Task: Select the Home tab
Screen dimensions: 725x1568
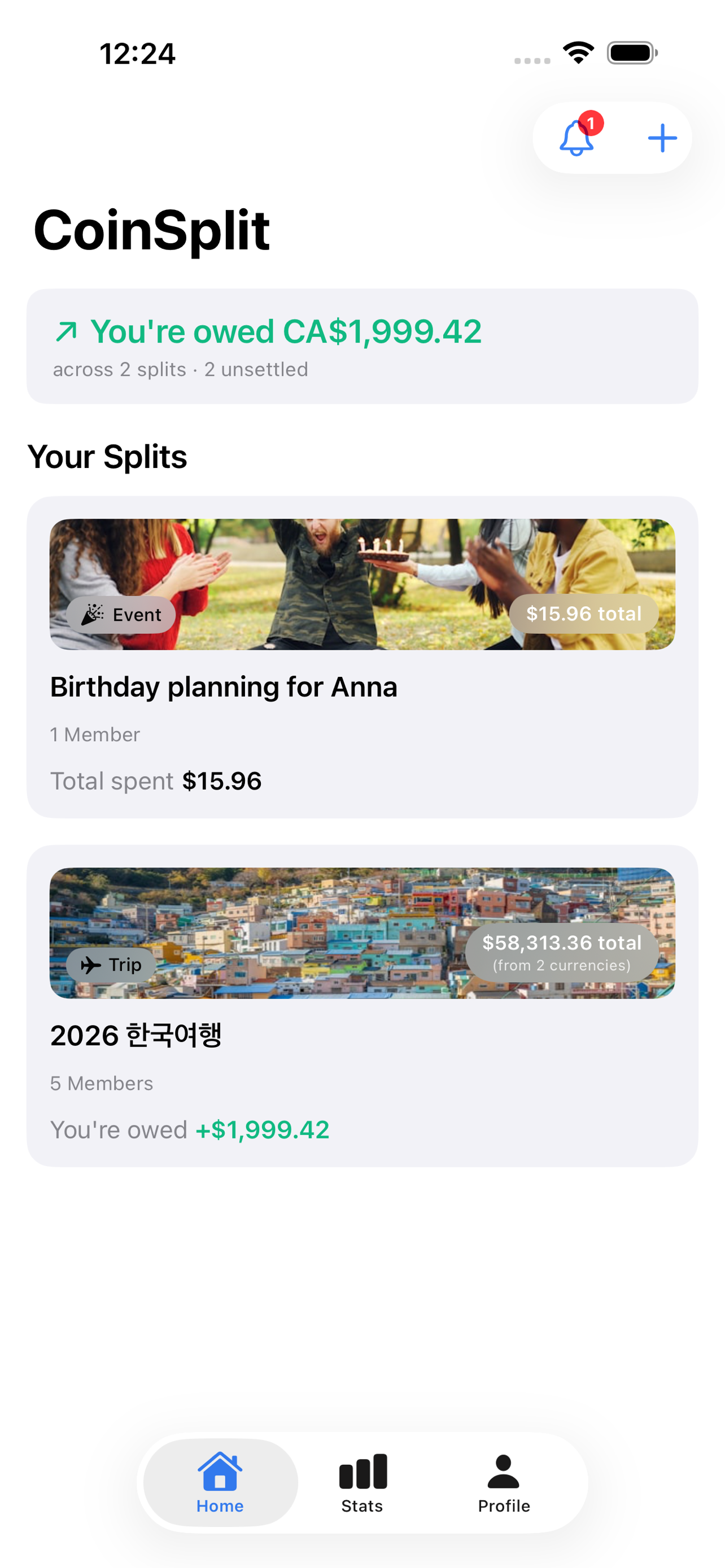Action: tap(220, 1483)
